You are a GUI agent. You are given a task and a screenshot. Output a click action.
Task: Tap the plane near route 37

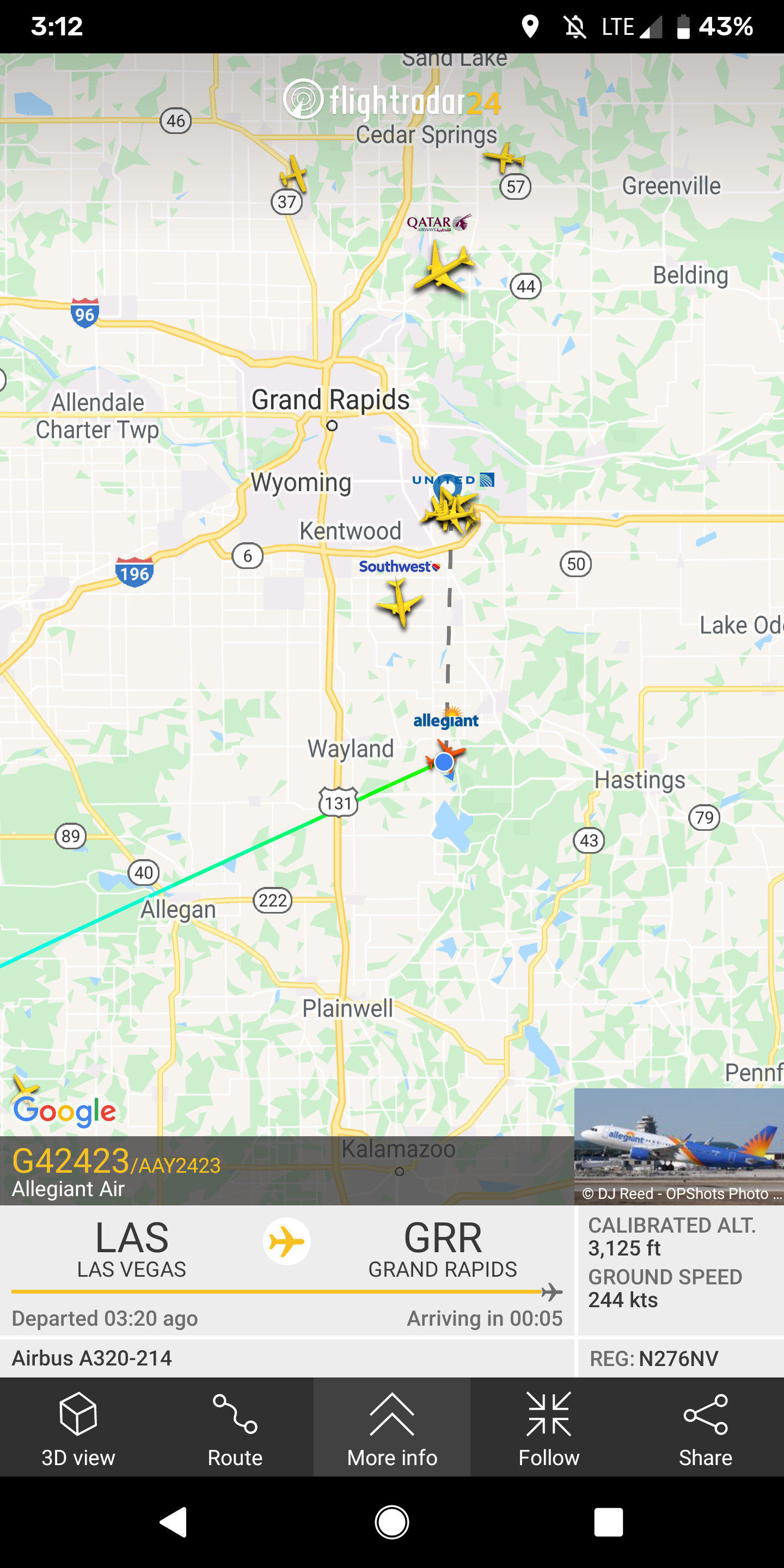295,174
